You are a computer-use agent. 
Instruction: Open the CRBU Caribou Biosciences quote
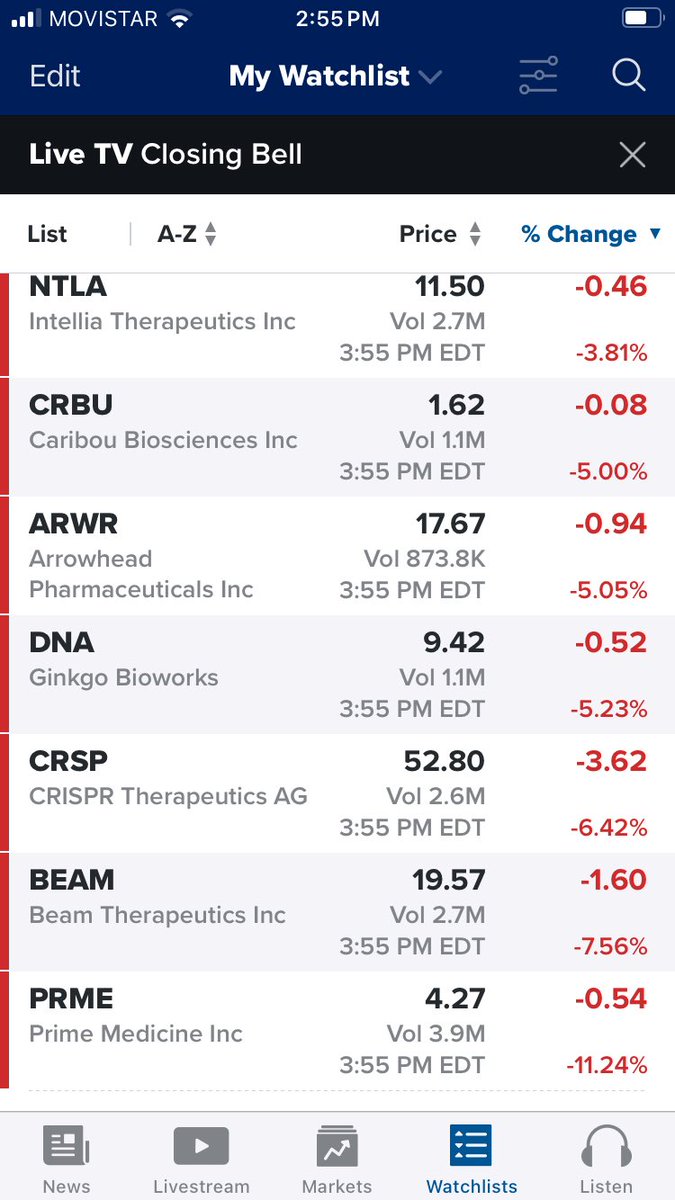[x=337, y=437]
